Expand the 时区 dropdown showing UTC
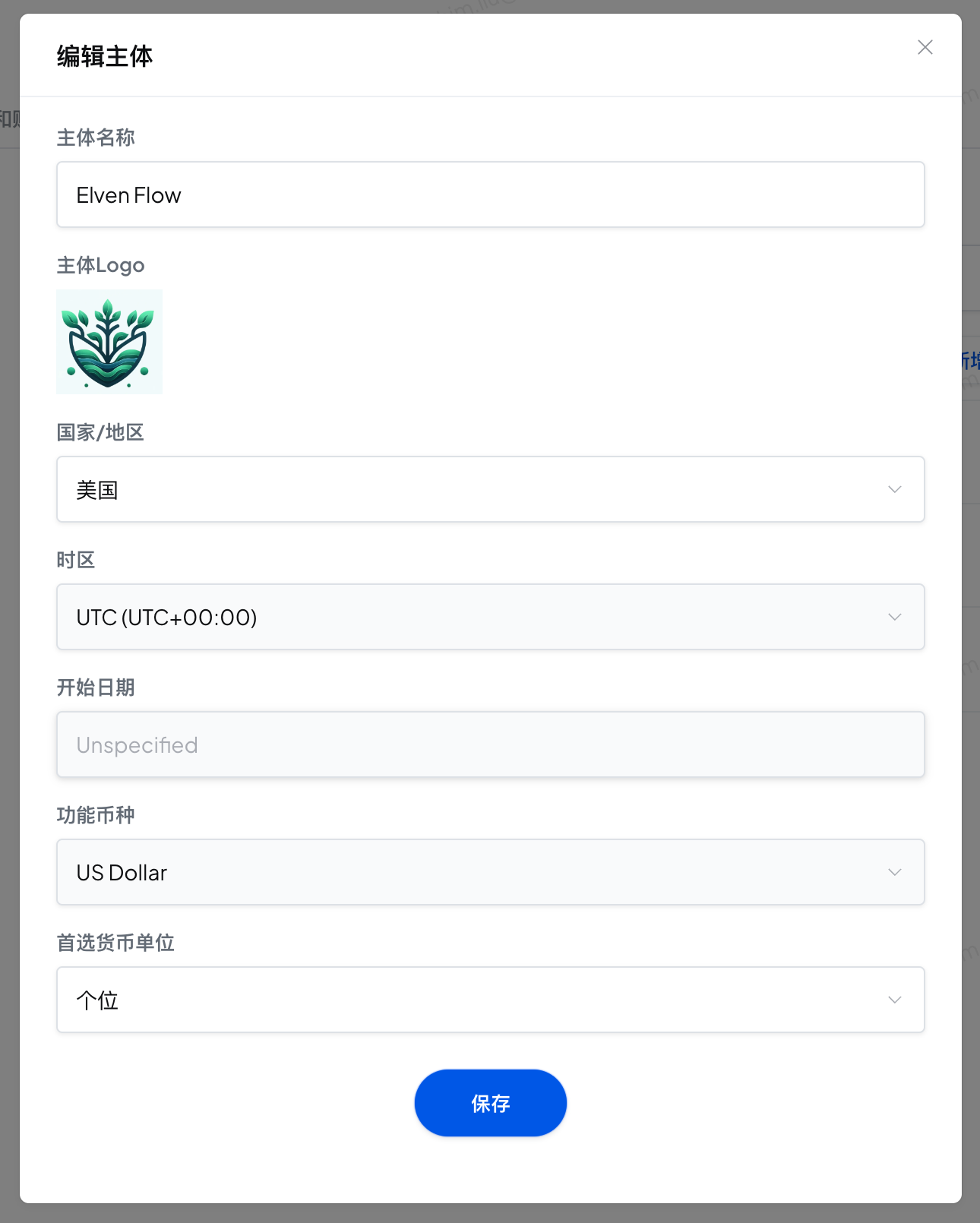 click(x=490, y=617)
